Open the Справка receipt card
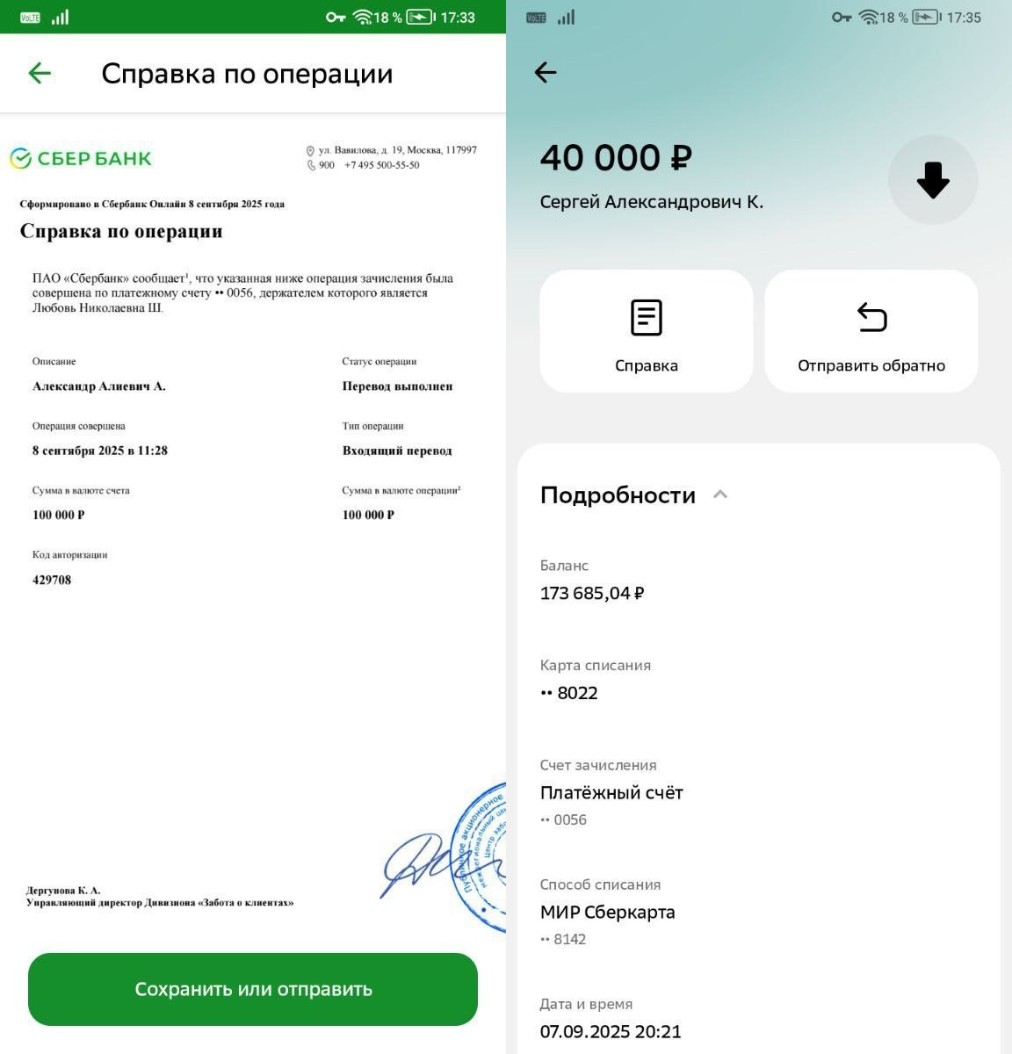Viewport: 1012px width, 1054px height. (646, 331)
